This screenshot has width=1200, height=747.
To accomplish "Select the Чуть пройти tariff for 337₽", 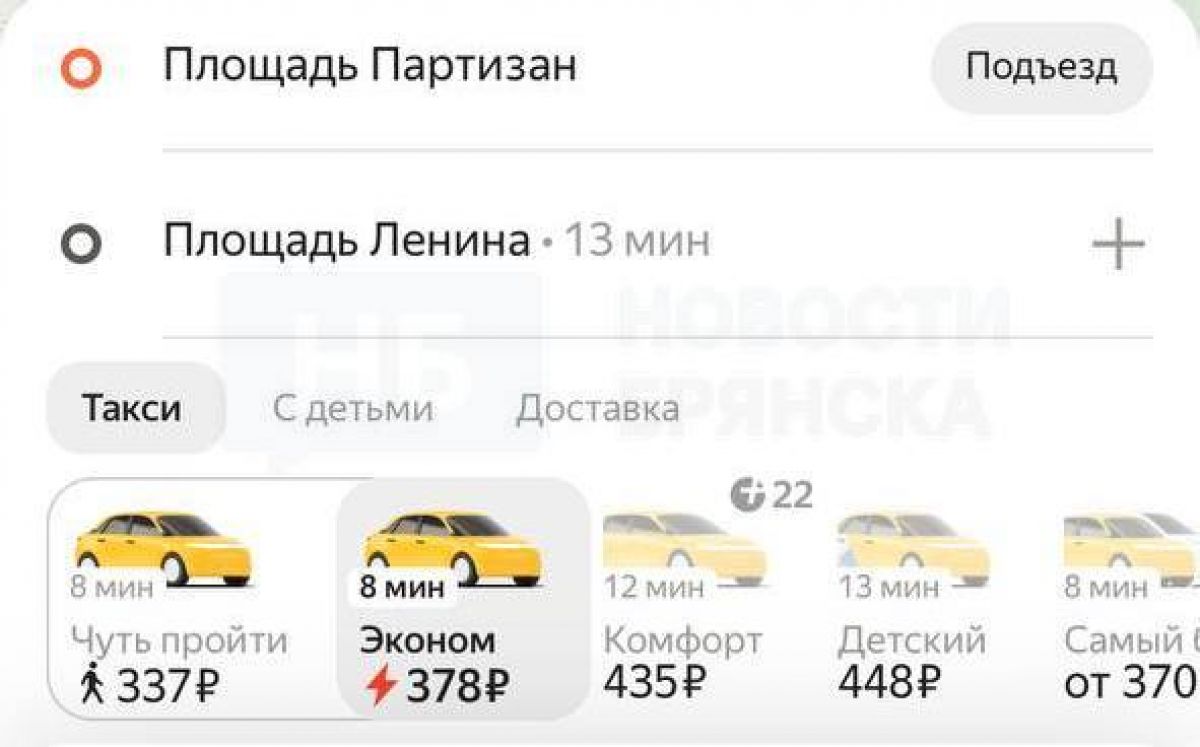I will pos(178,600).
